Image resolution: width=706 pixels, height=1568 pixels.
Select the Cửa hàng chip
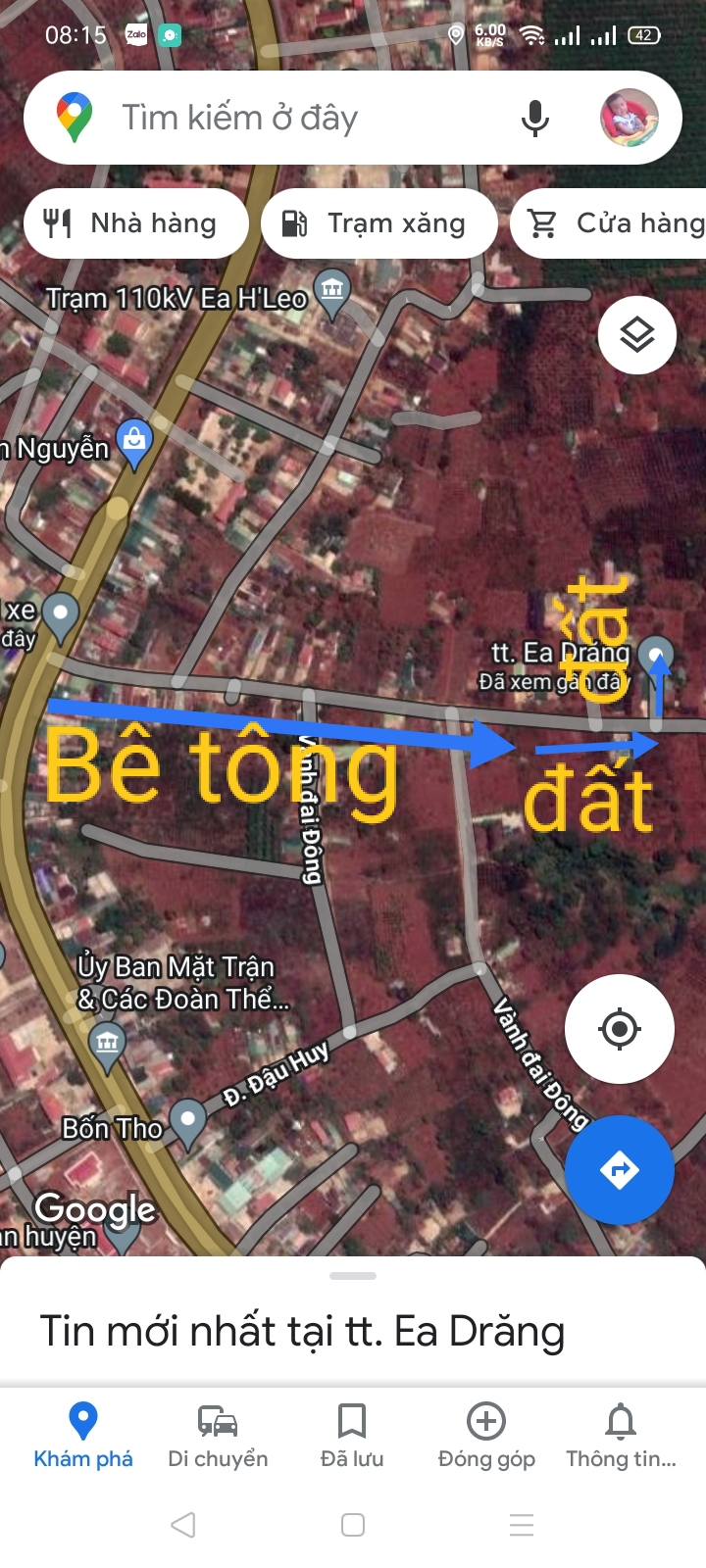[x=610, y=223]
